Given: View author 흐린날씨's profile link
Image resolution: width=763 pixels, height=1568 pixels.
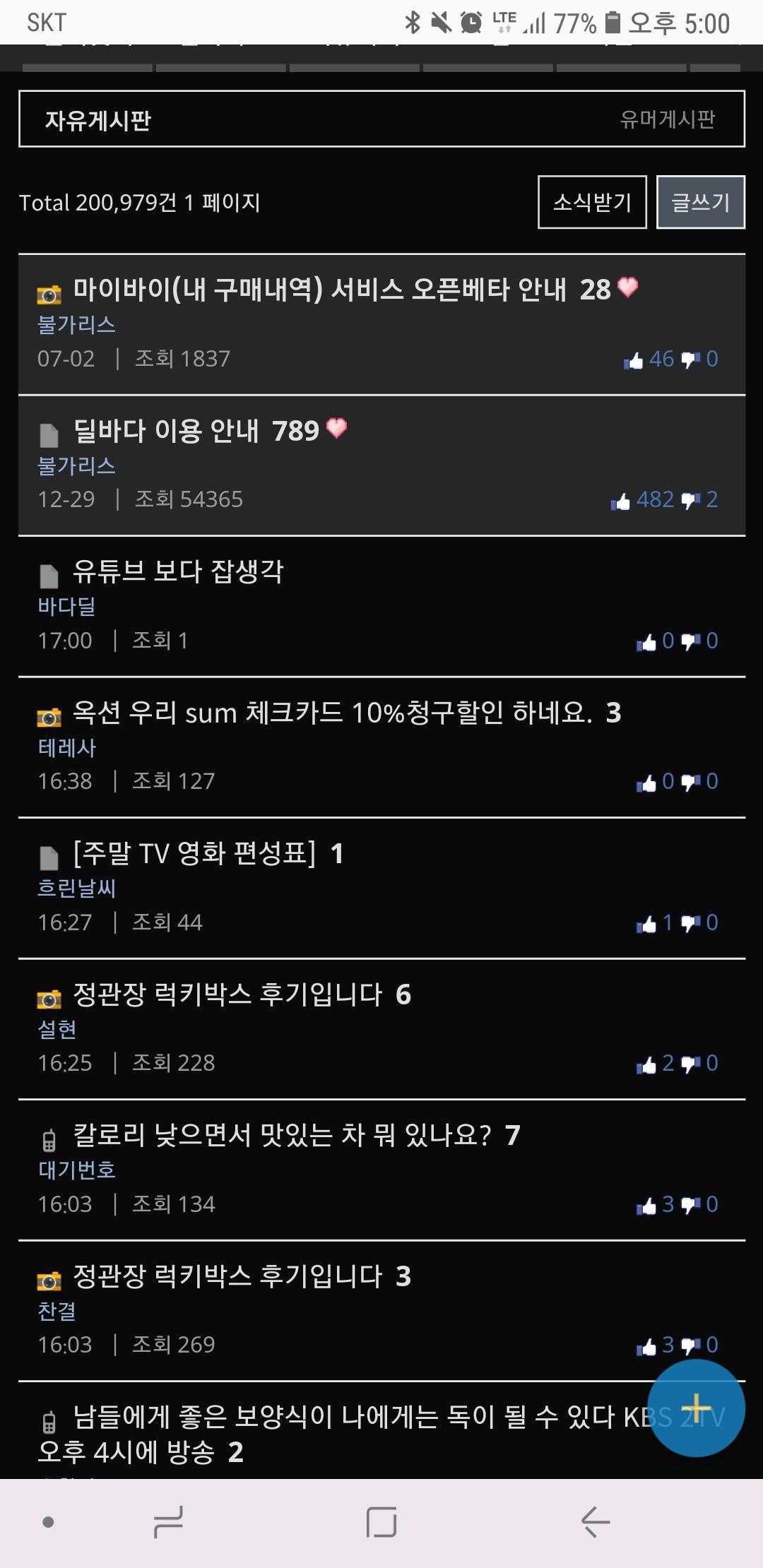Looking at the screenshot, I should click(76, 888).
